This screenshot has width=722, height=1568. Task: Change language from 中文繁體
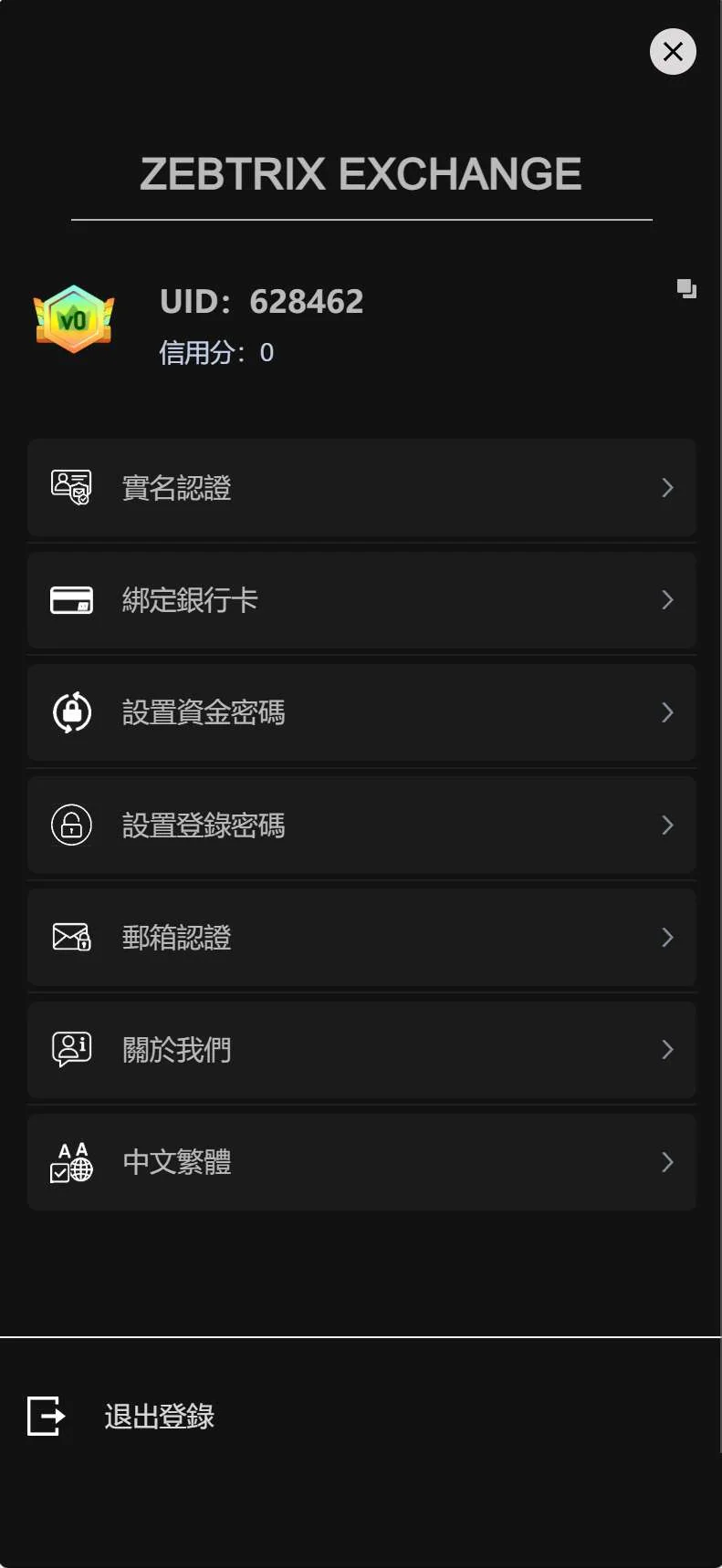click(361, 1162)
